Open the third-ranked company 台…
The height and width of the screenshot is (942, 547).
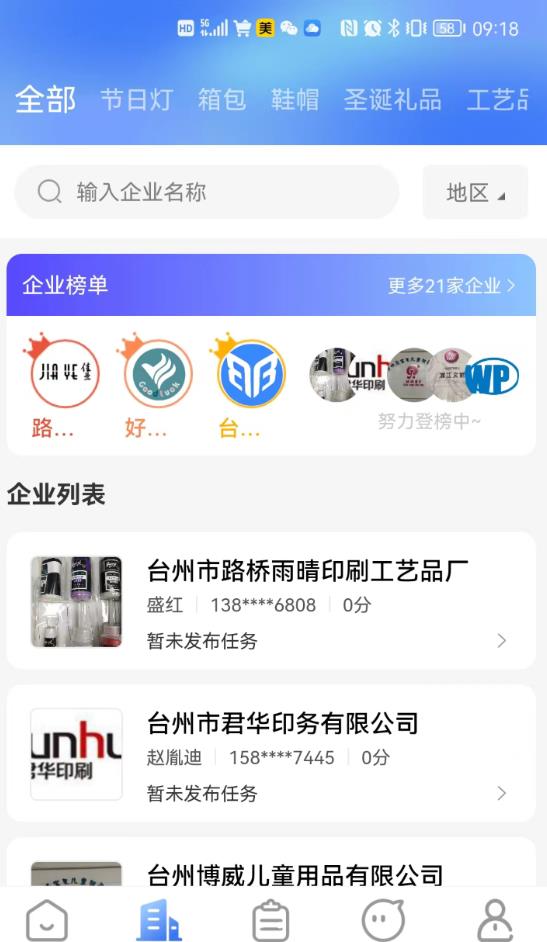coord(248,384)
